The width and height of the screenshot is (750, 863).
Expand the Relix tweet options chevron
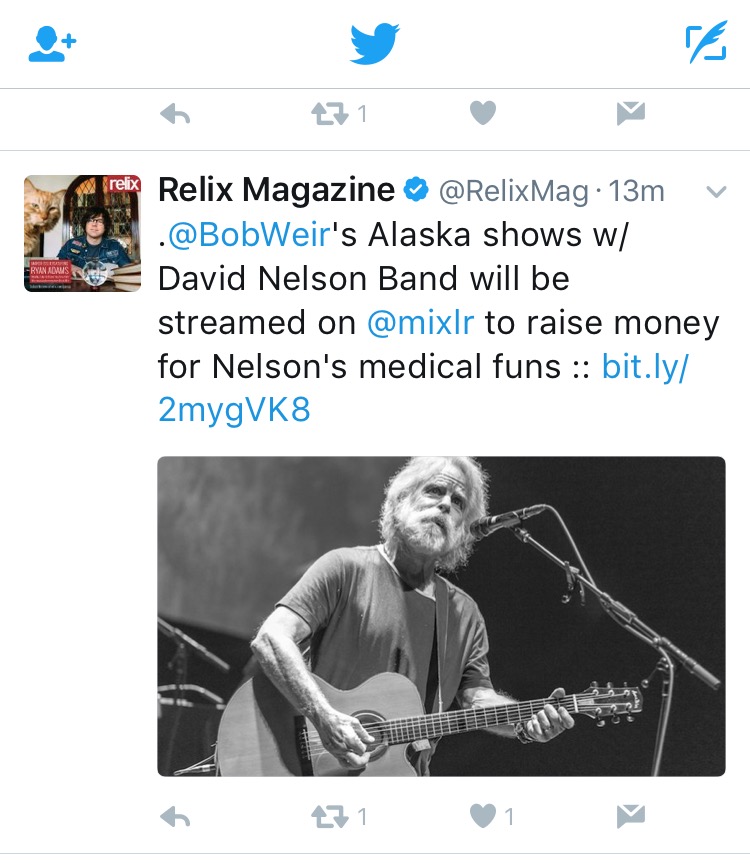[x=716, y=192]
